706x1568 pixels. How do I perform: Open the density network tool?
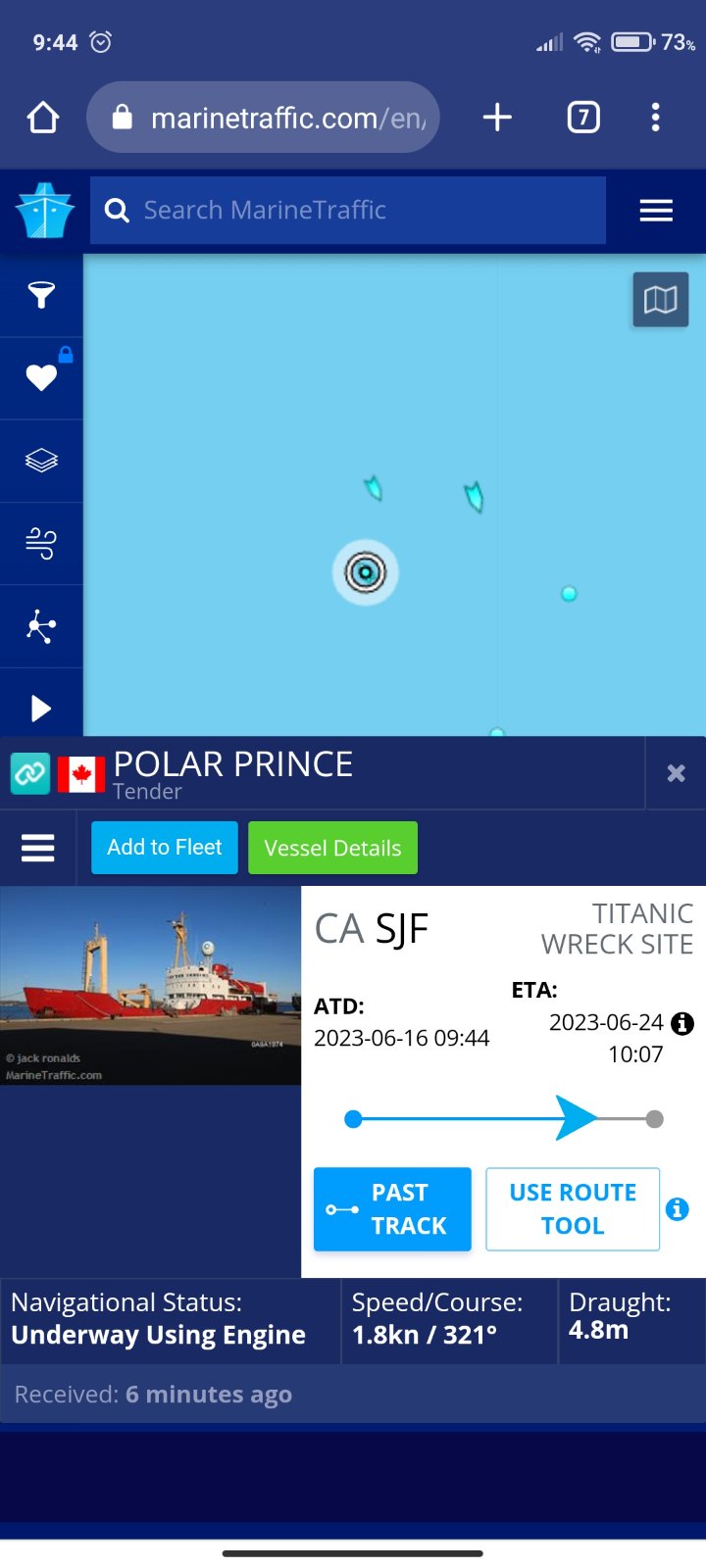41,626
